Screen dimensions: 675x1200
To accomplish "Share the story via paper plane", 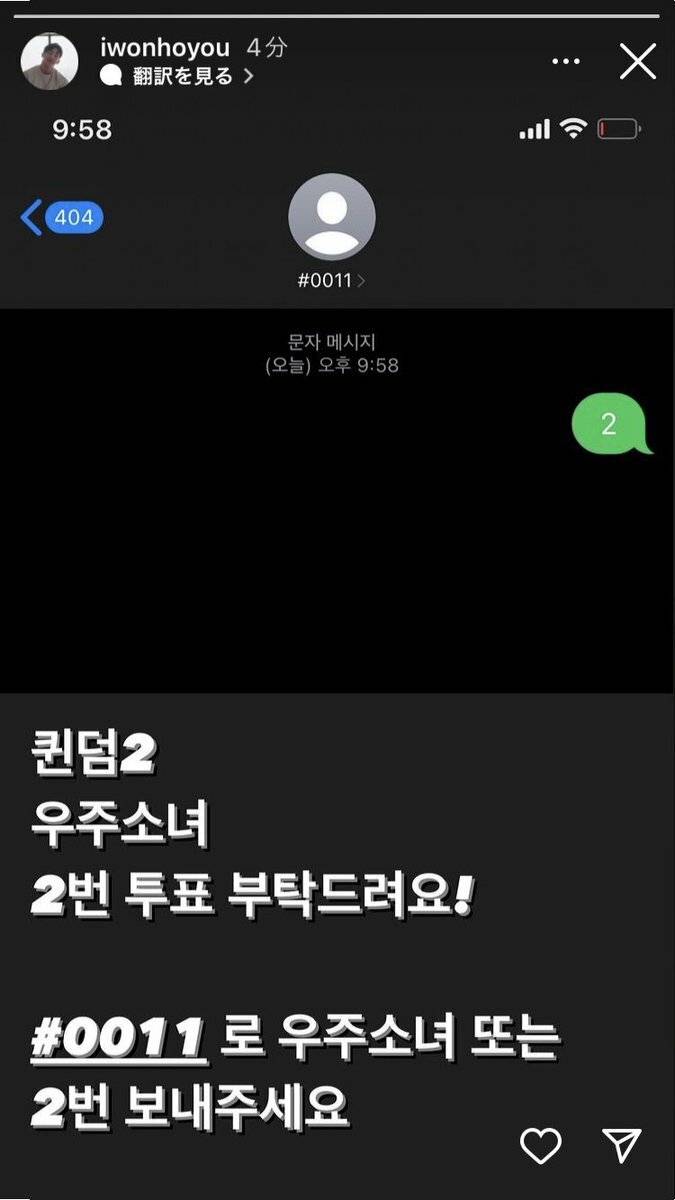I will (x=621, y=1145).
